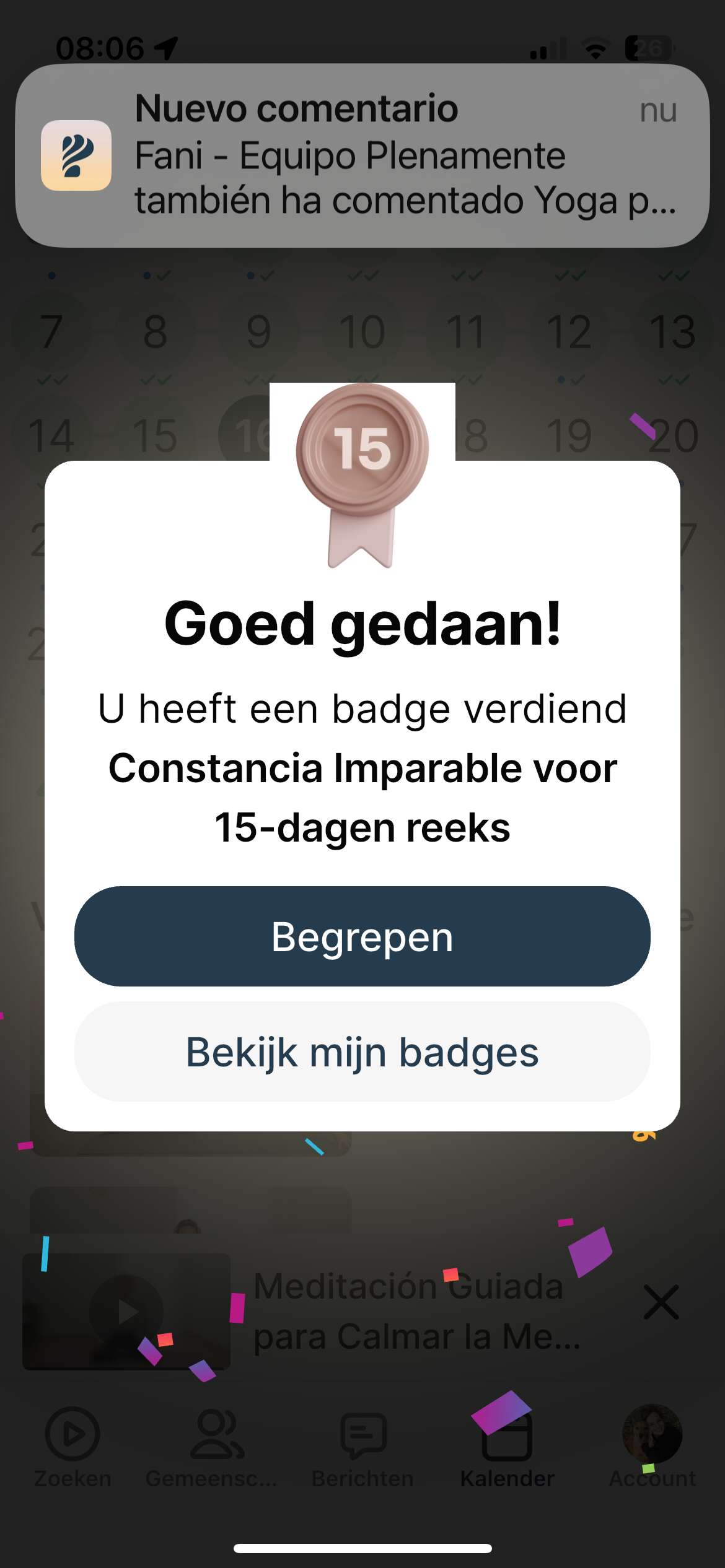This screenshot has width=725, height=1568.
Task: Open Bekijk mijn badges
Action: (362, 1052)
